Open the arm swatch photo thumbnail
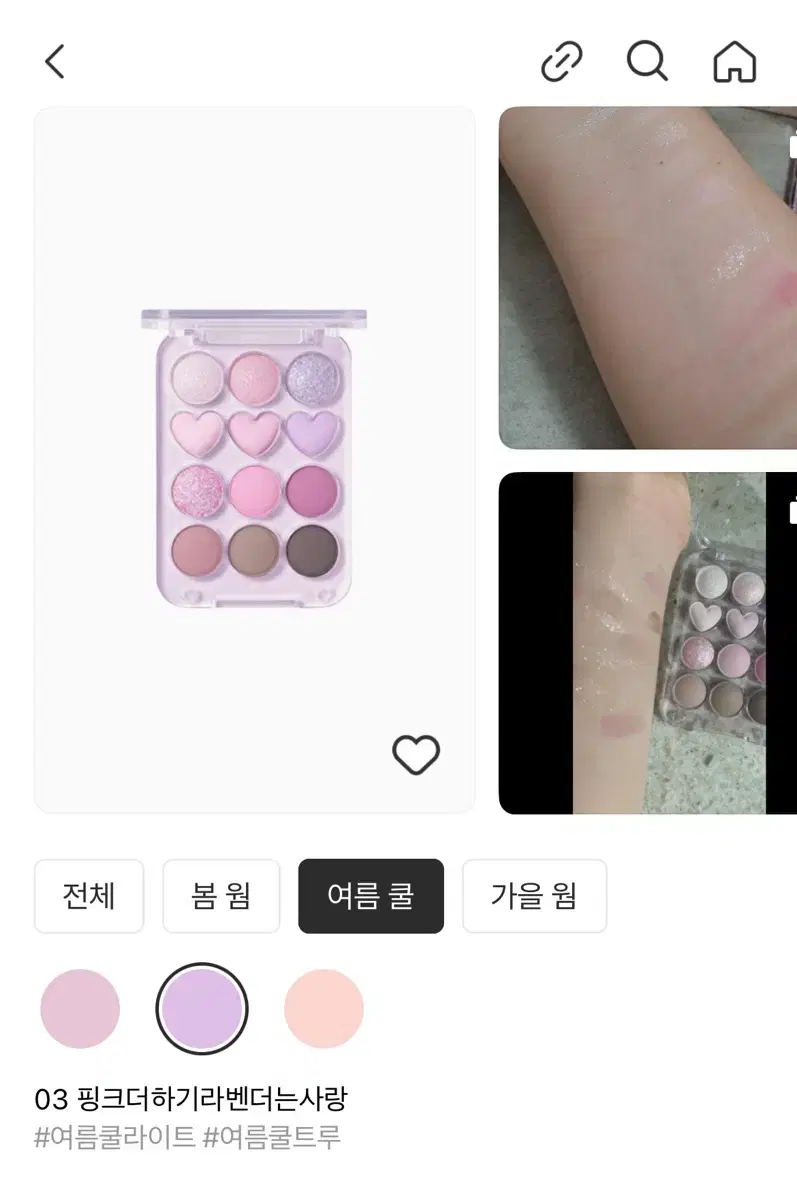The width and height of the screenshot is (797, 1200). click(645, 280)
